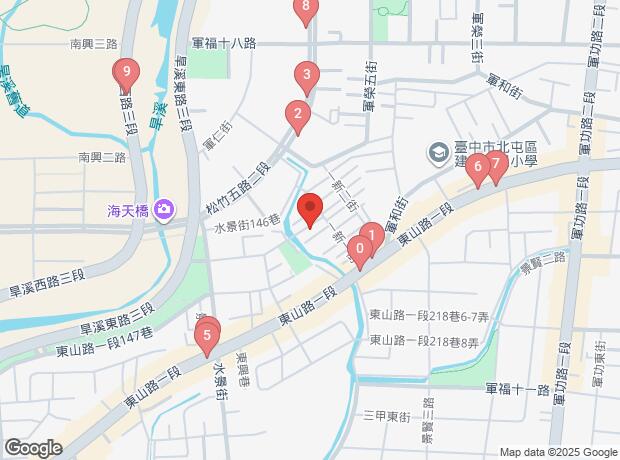The width and height of the screenshot is (620, 460).
Task: Select map marker number 9
Action: [x=126, y=73]
